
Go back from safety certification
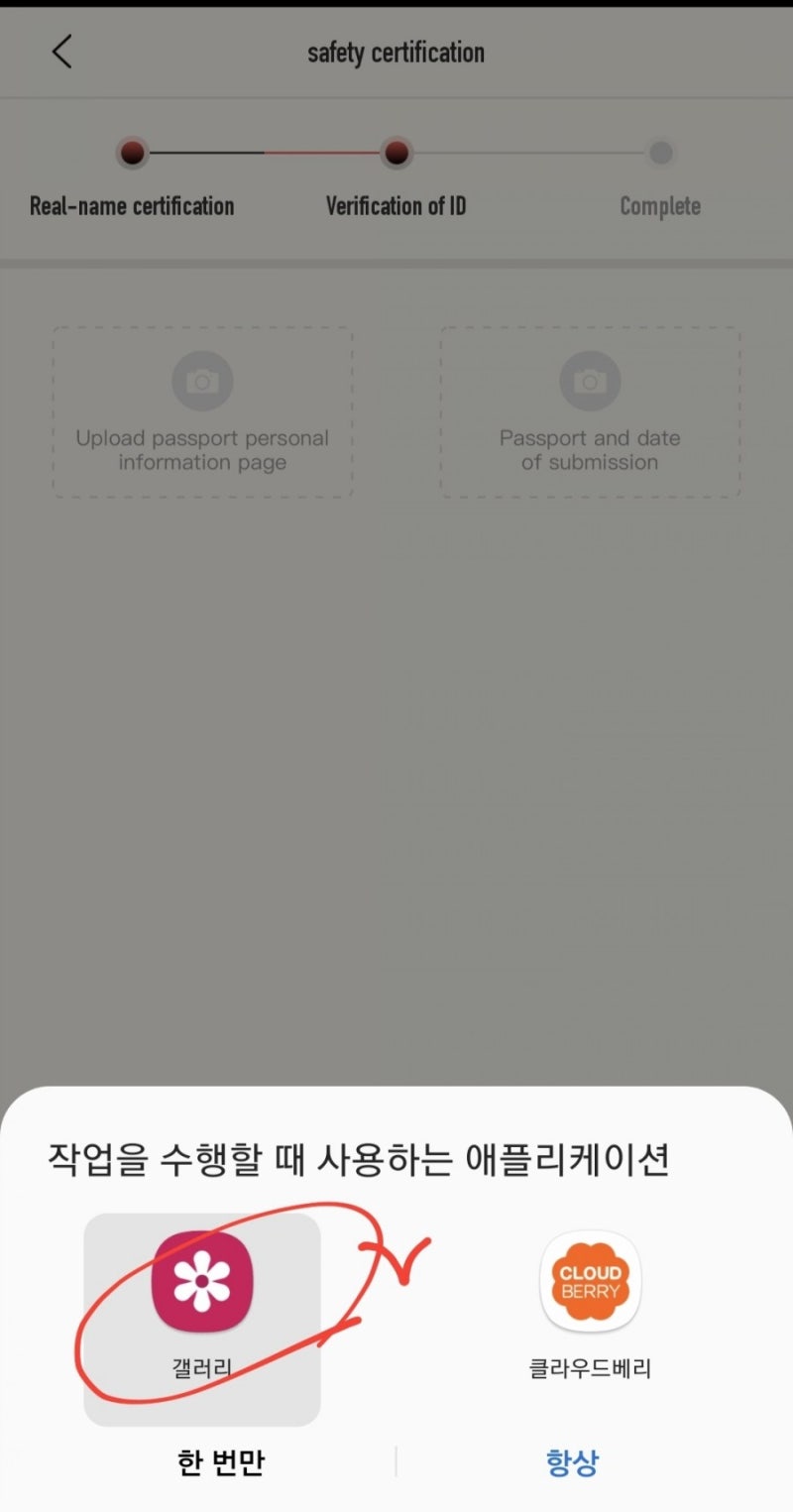pyautogui.click(x=61, y=52)
